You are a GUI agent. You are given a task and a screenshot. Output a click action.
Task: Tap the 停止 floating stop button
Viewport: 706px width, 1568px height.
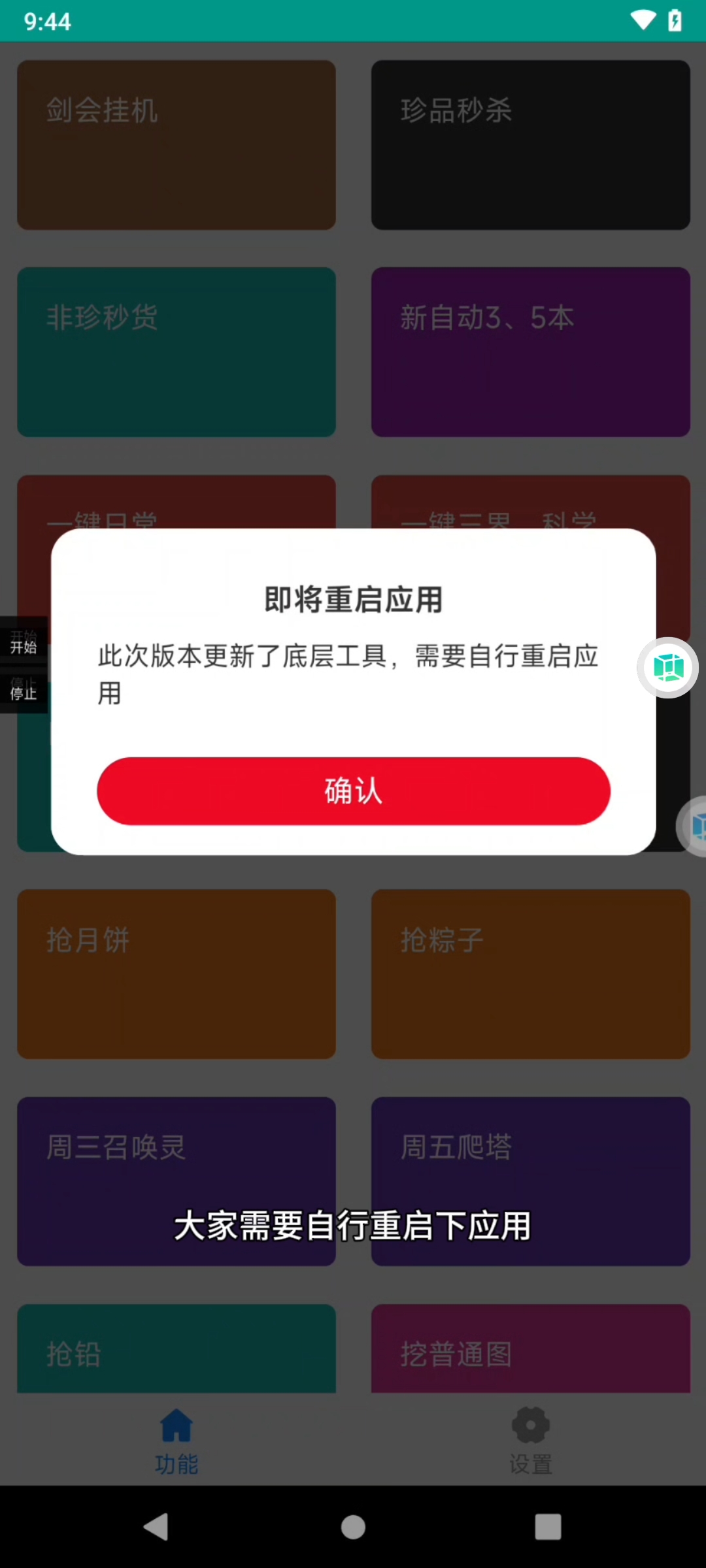[24, 689]
